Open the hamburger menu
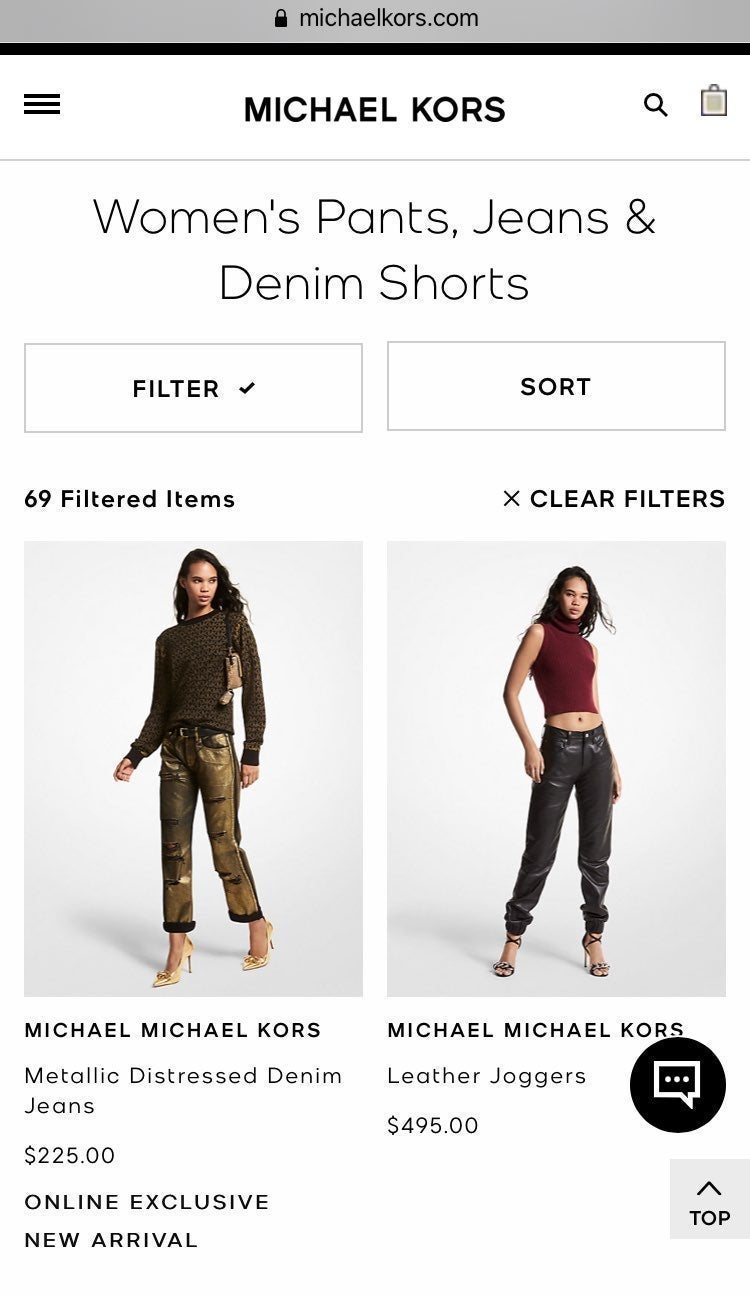This screenshot has width=750, height=1297. point(42,104)
